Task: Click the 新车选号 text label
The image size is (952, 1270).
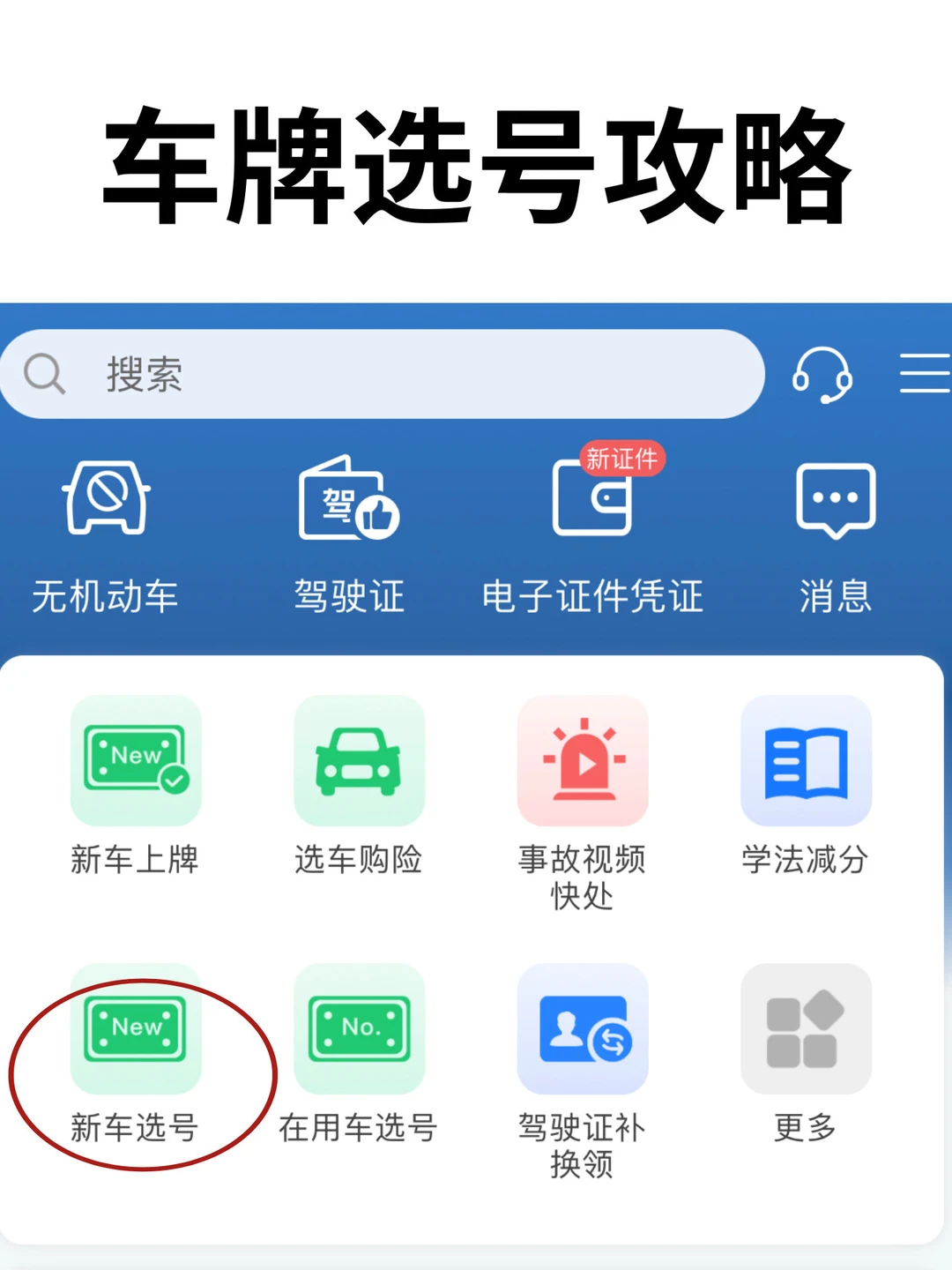Action: click(x=136, y=1126)
